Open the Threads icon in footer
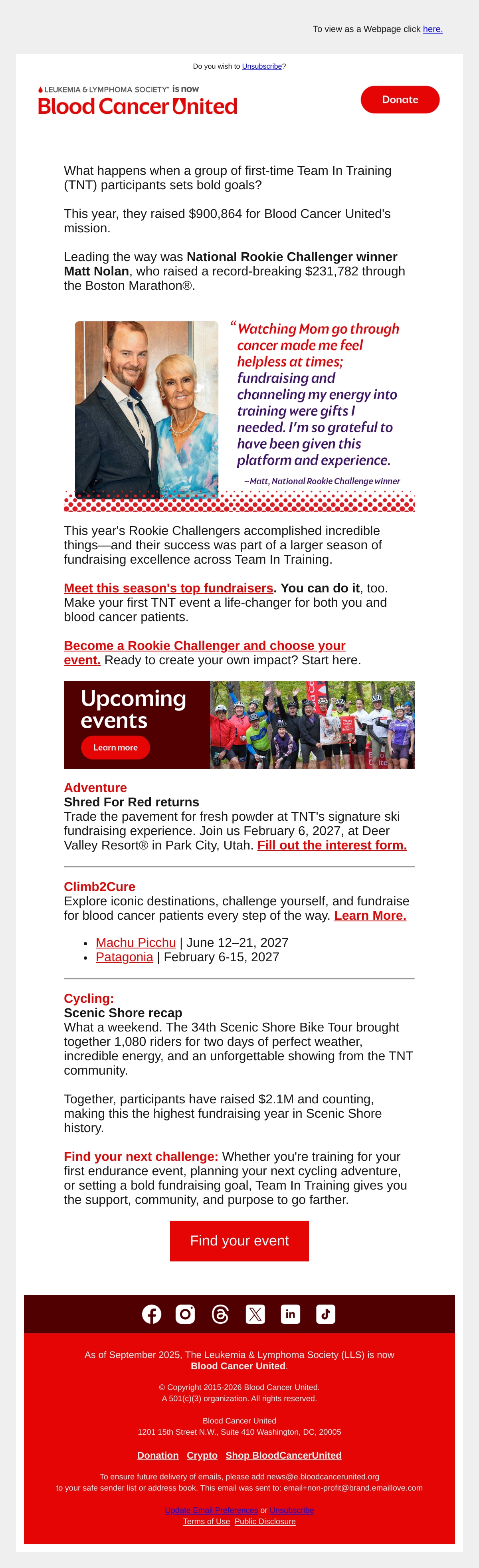479x1568 pixels. 220,1314
